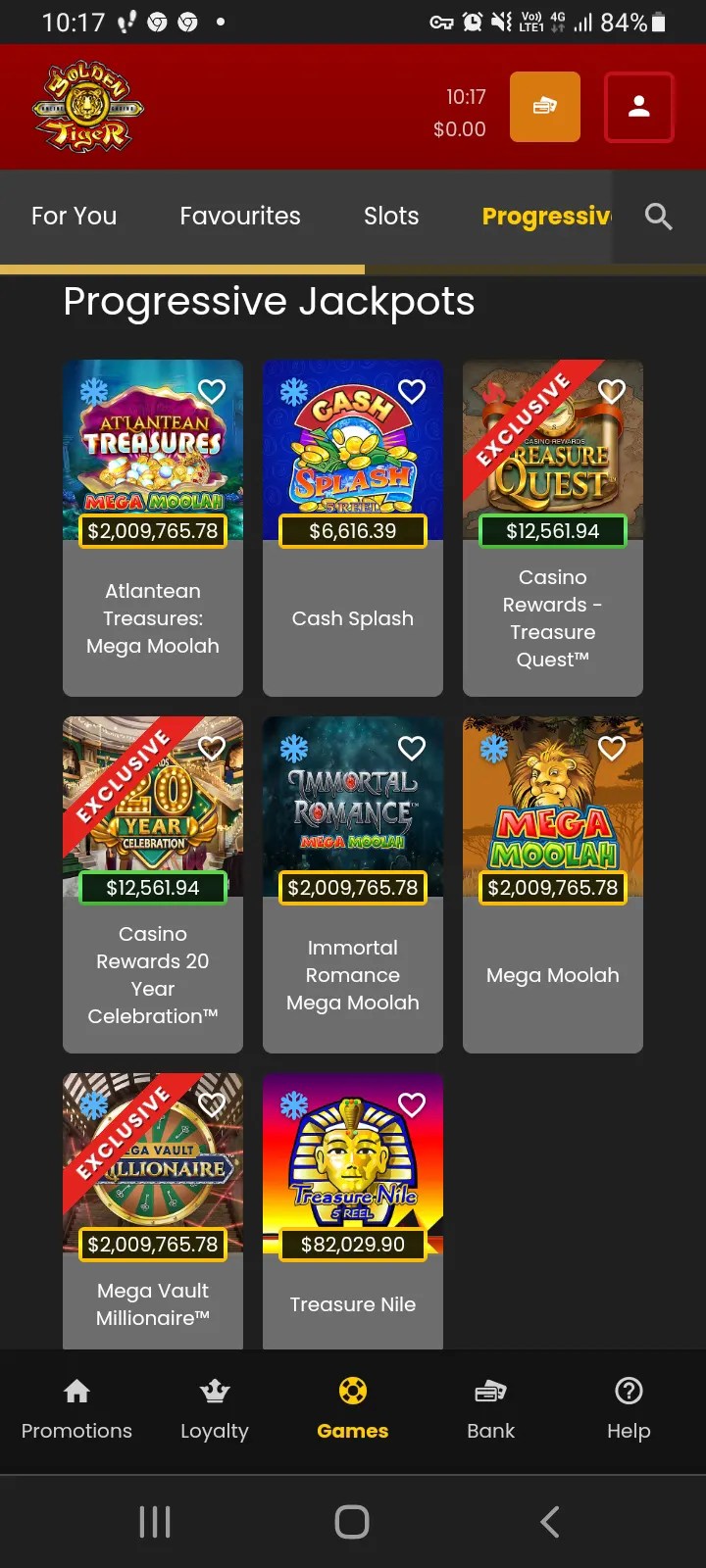
Task: Go to the Promotions section
Action: (x=76, y=1409)
